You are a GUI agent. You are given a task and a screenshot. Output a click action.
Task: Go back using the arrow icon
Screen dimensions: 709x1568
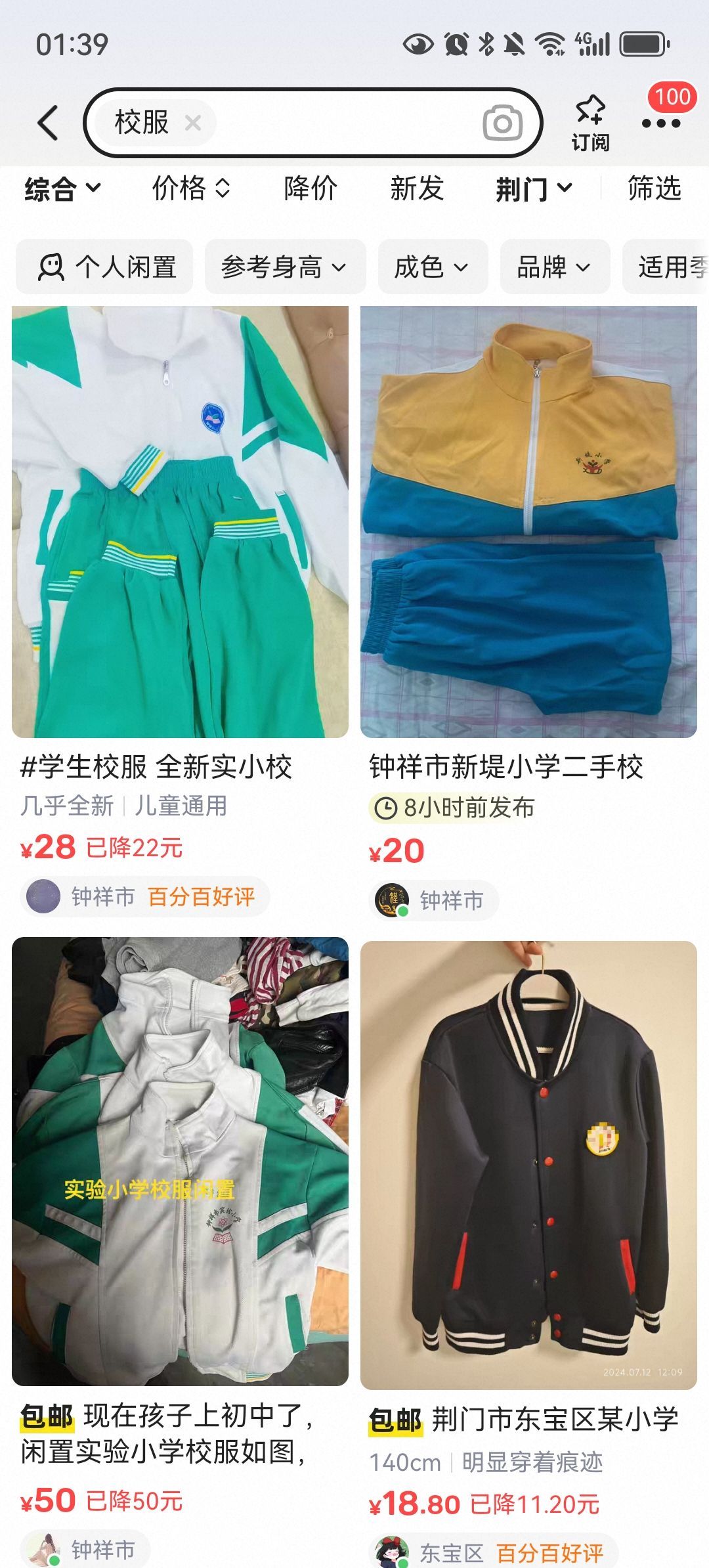click(48, 123)
